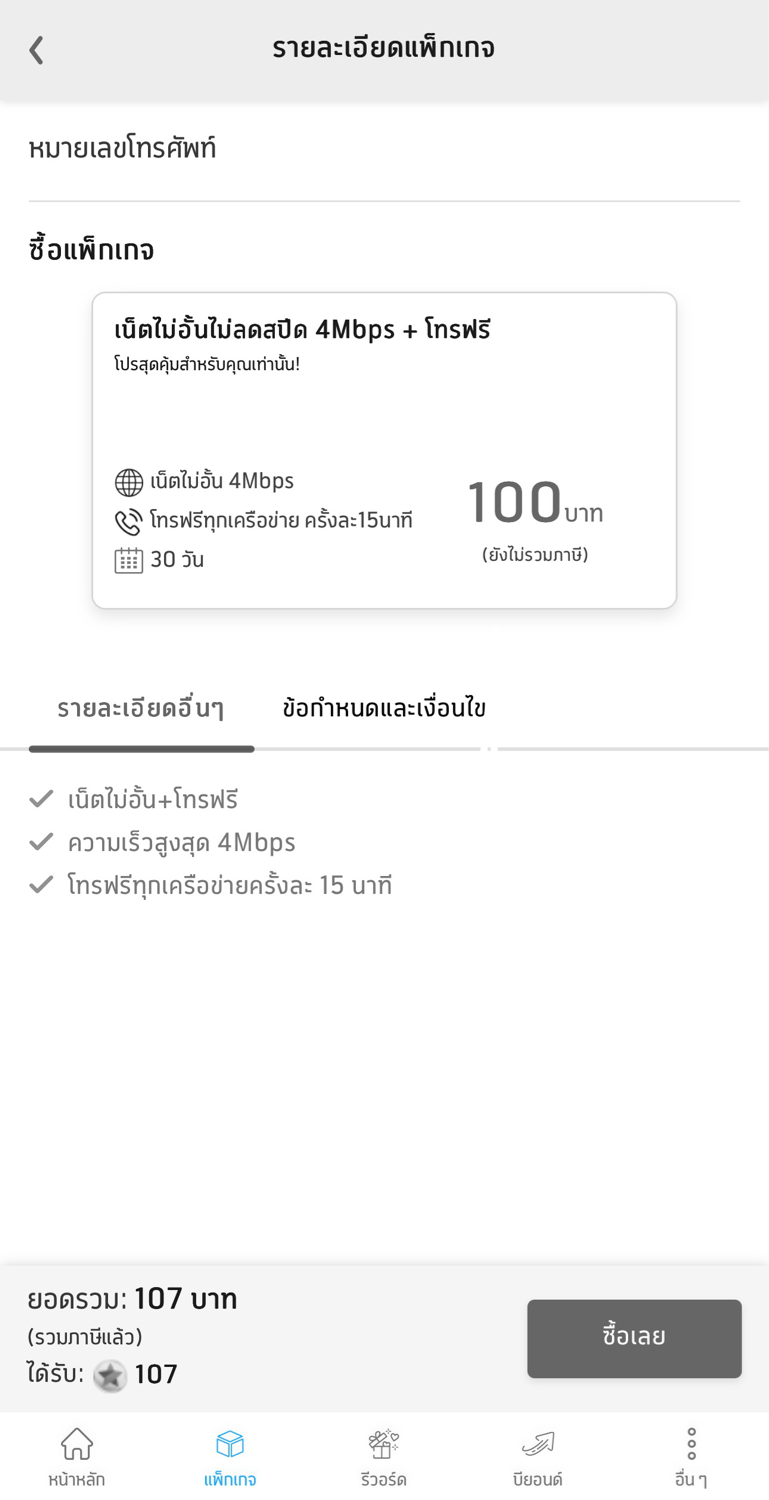
Task: Tap the ซื้อเลย buy button
Action: tap(634, 1338)
